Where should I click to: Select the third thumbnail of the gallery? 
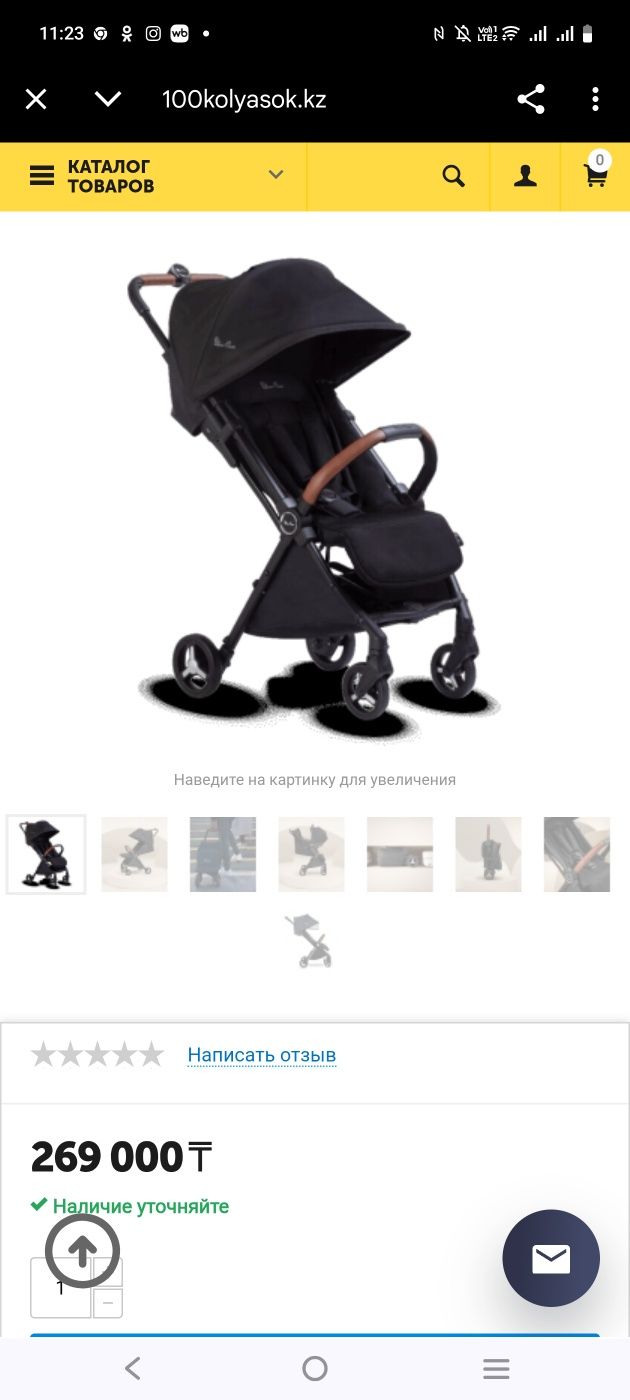tap(223, 854)
